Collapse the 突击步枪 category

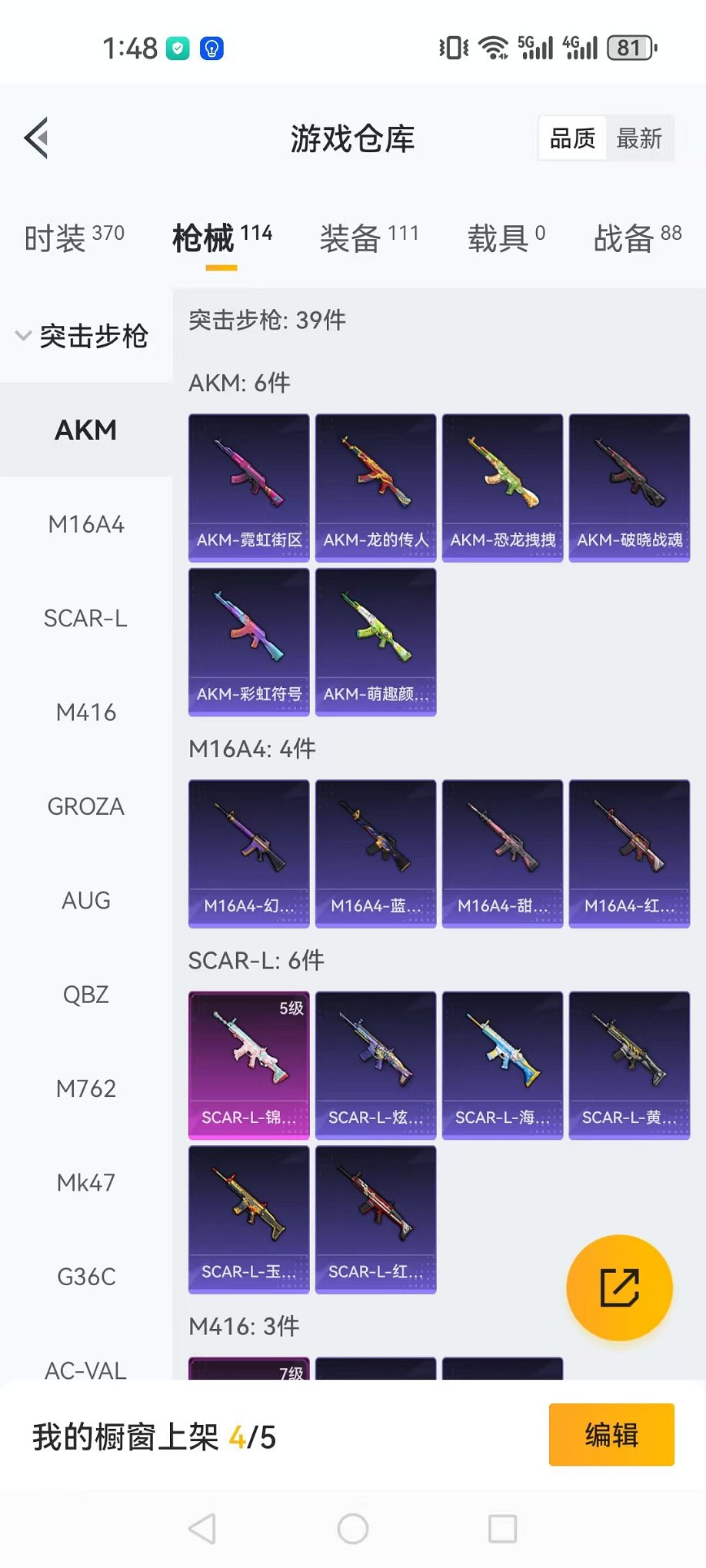click(82, 336)
